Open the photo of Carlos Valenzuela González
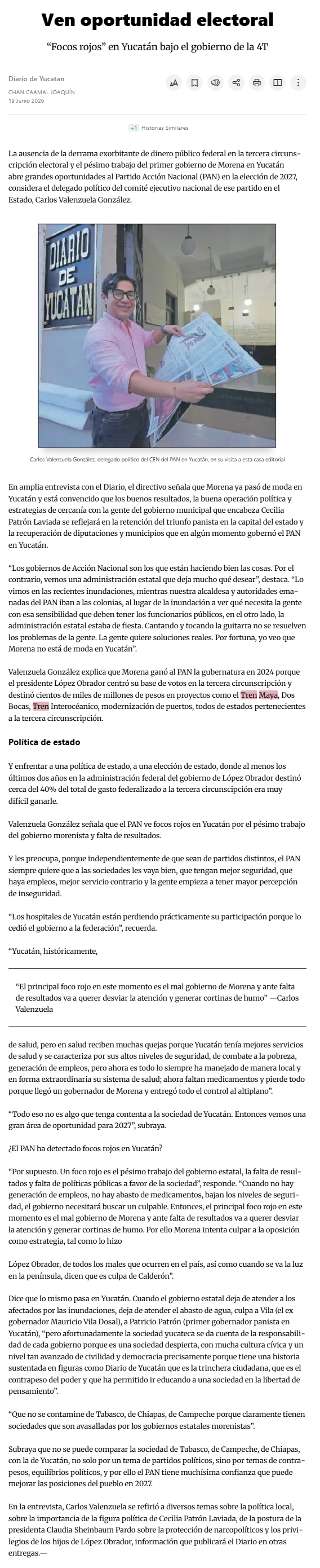The width and height of the screenshot is (320, 1568). pos(157,336)
